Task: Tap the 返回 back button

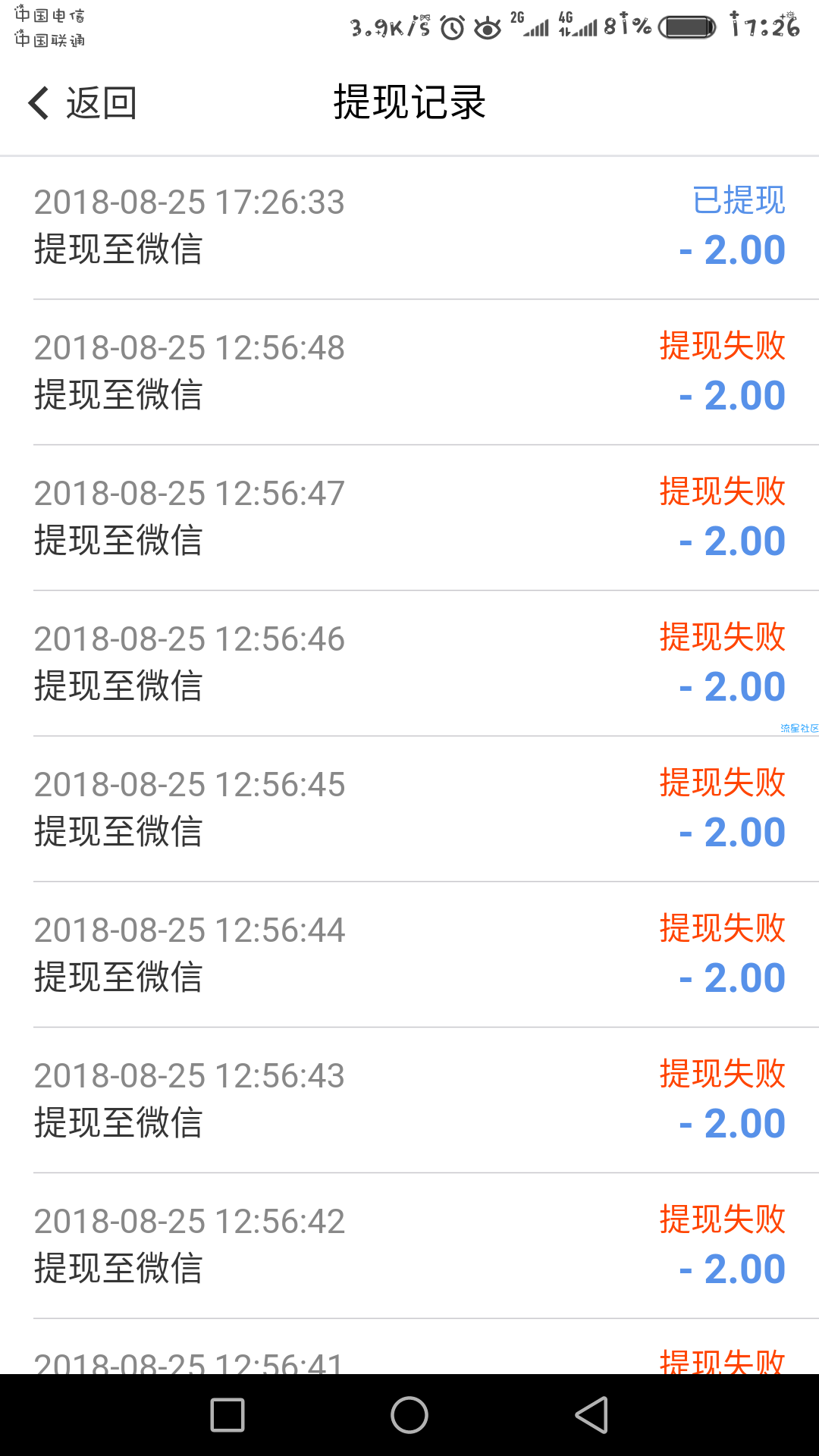Action: pyautogui.click(x=82, y=103)
